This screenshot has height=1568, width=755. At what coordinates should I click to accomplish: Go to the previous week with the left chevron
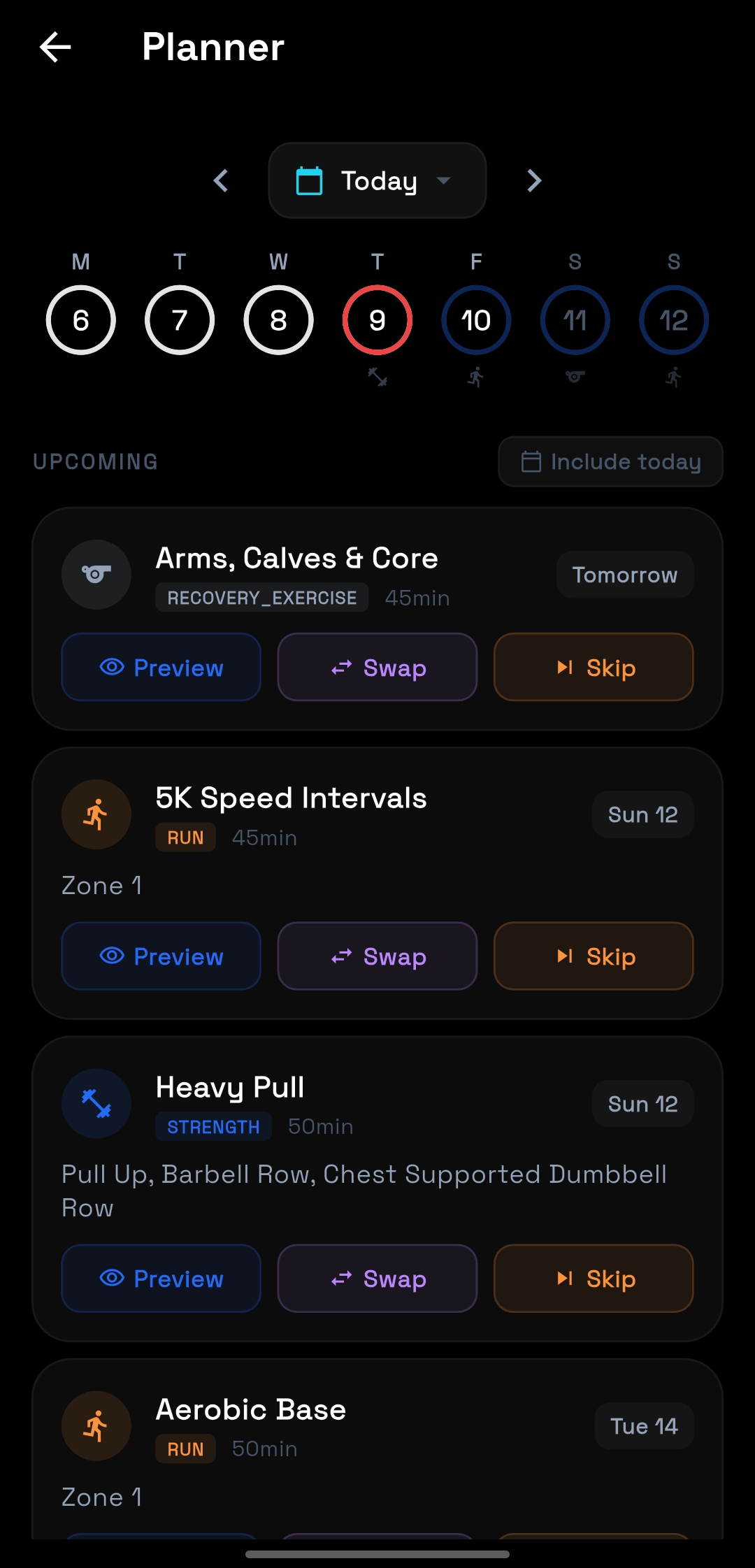221,180
